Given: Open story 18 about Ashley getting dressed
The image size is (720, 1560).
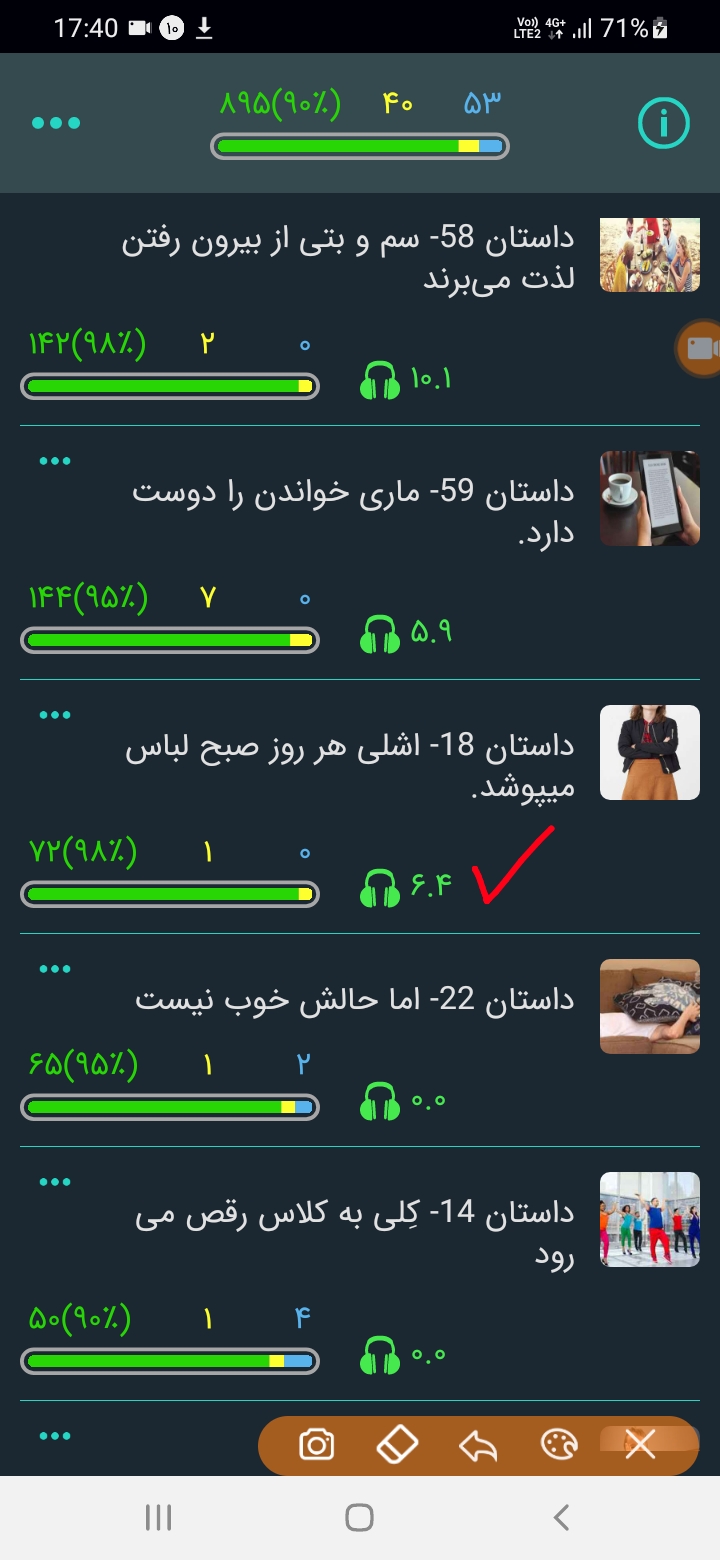Looking at the screenshot, I should click(x=349, y=767).
